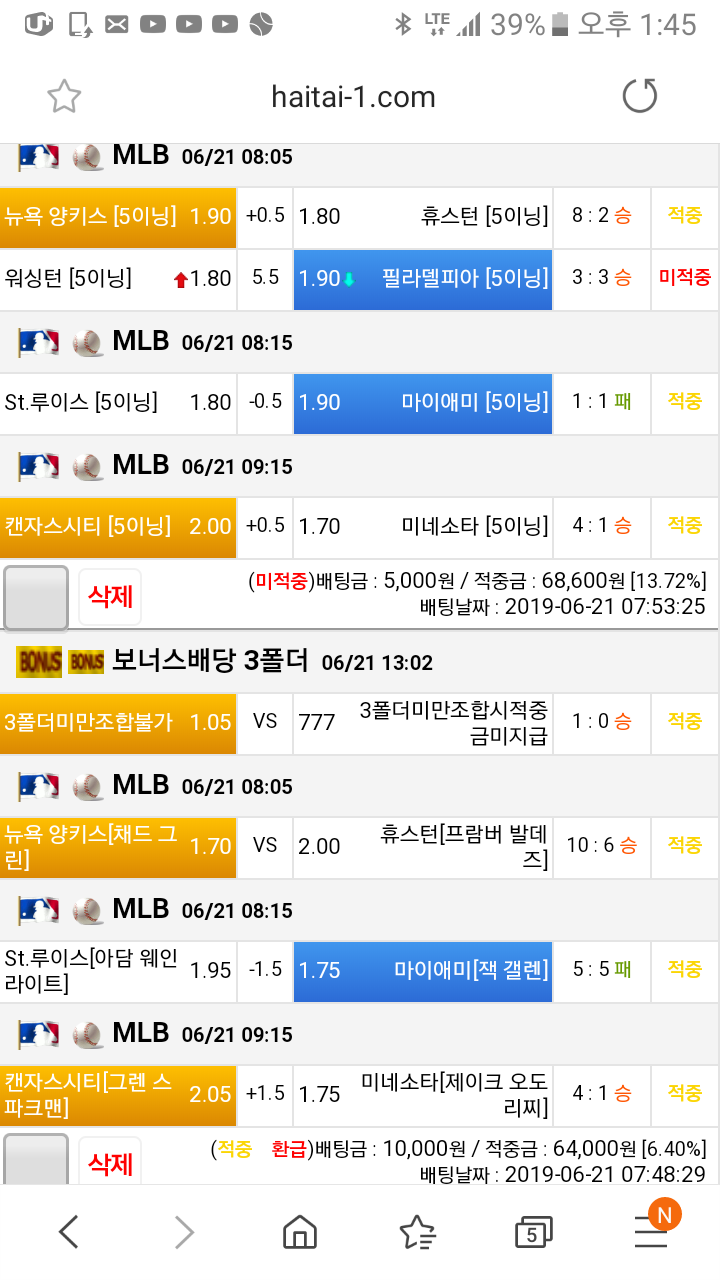The width and height of the screenshot is (720, 1280).
Task: Delete the 5,000원 bet slip
Action: [x=110, y=597]
